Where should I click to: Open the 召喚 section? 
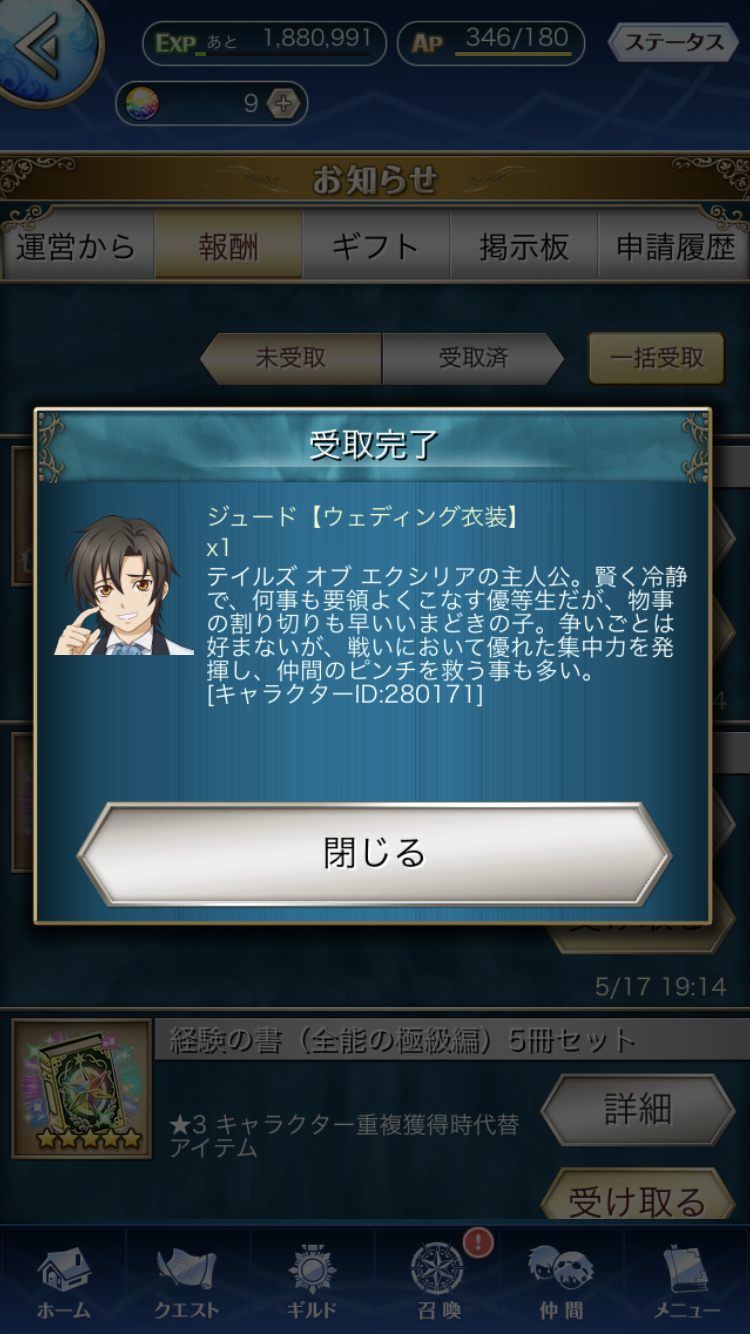click(438, 1282)
